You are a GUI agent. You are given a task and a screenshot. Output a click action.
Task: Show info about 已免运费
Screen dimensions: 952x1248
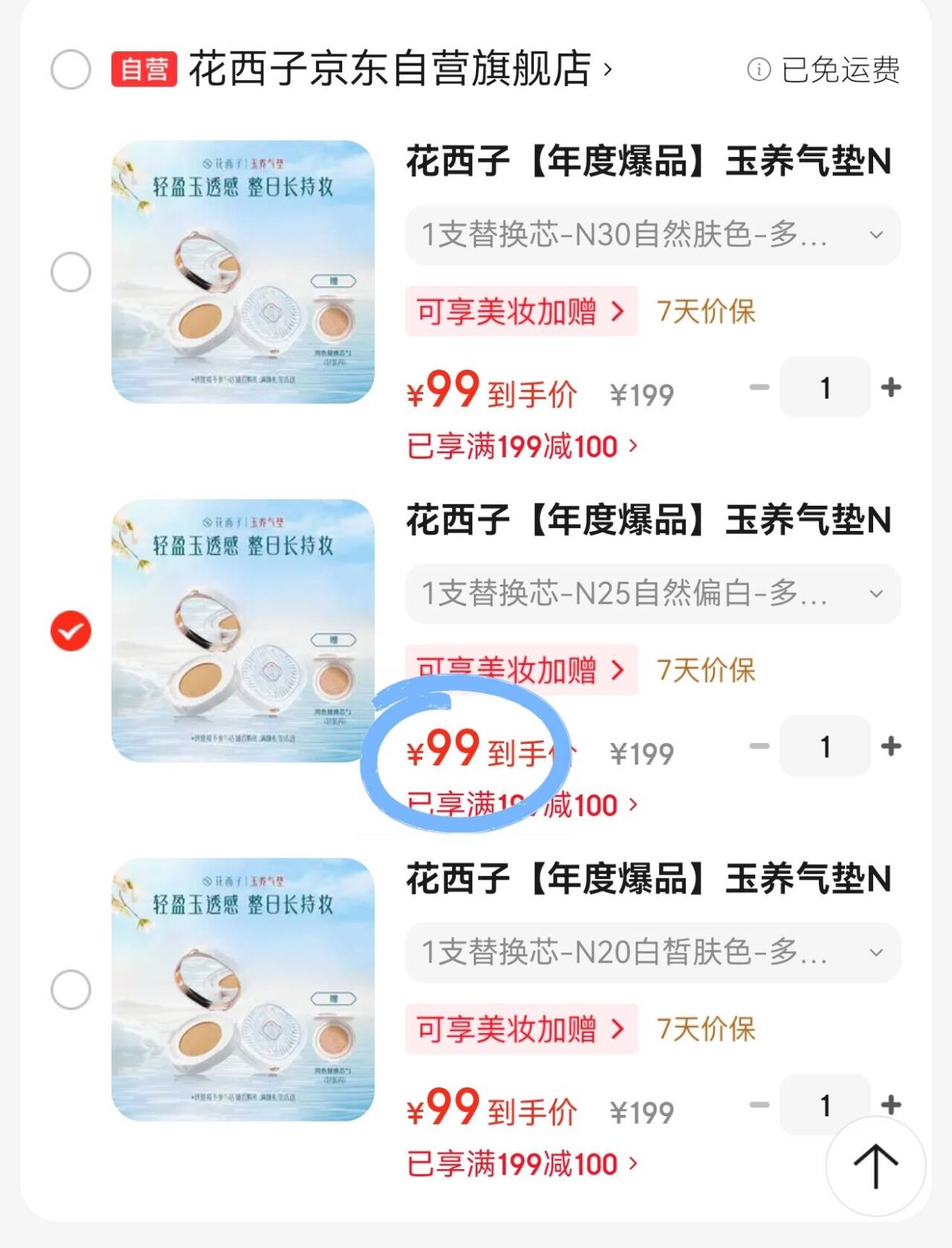[759, 70]
